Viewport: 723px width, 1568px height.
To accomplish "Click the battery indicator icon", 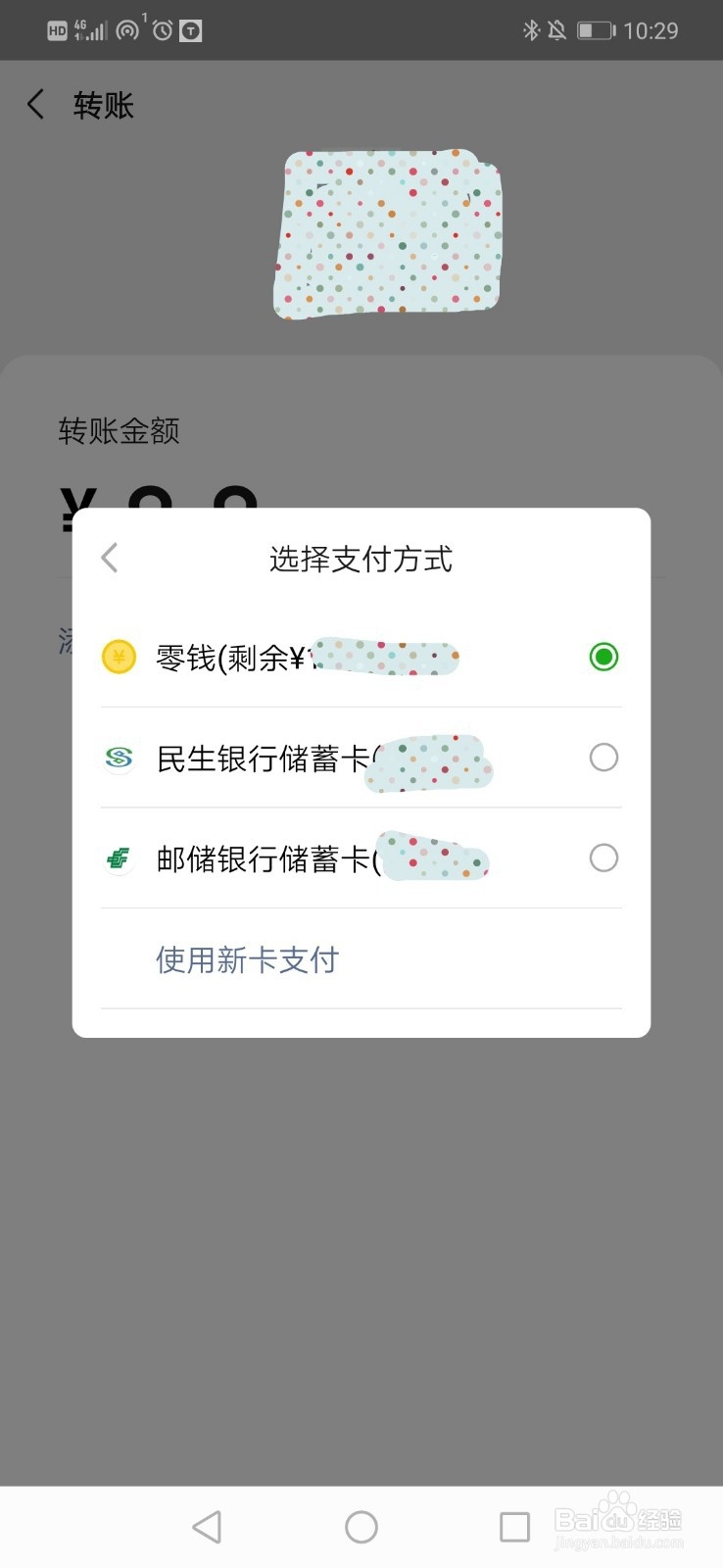I will pyautogui.click(x=594, y=30).
